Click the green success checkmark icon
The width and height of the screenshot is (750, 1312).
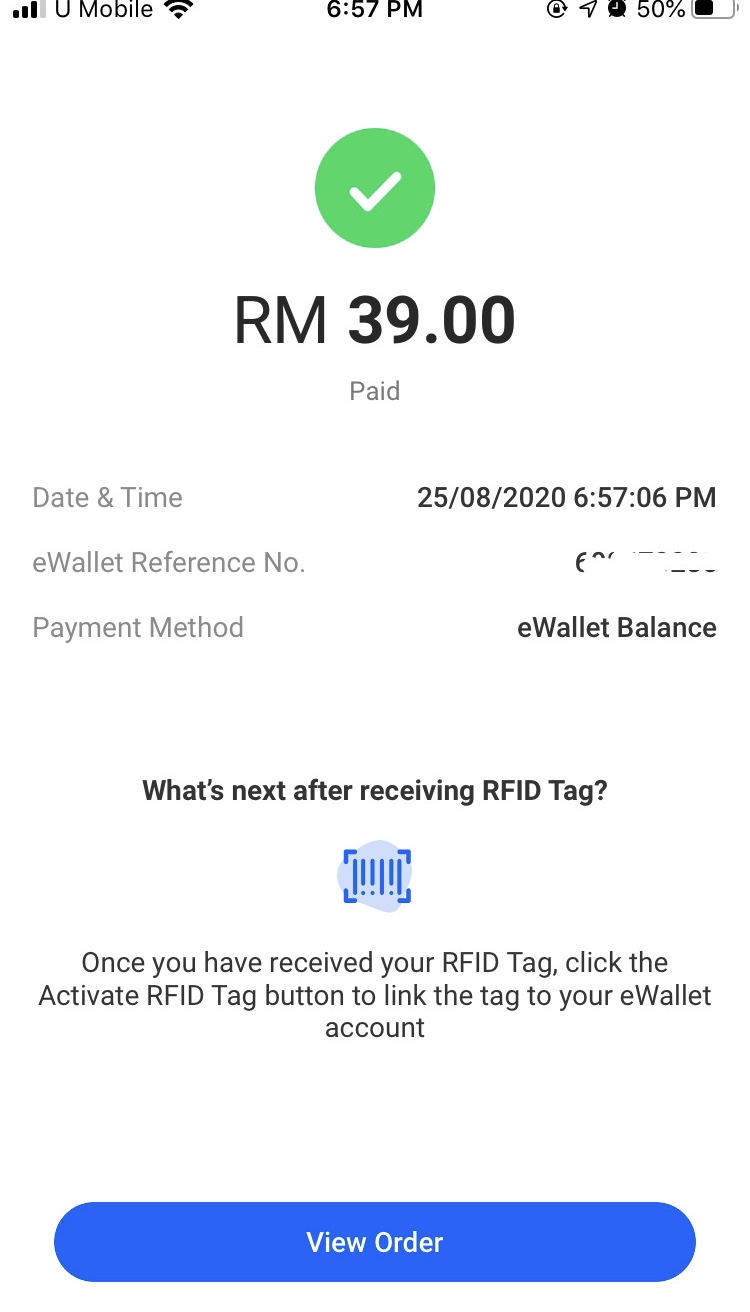click(x=375, y=187)
